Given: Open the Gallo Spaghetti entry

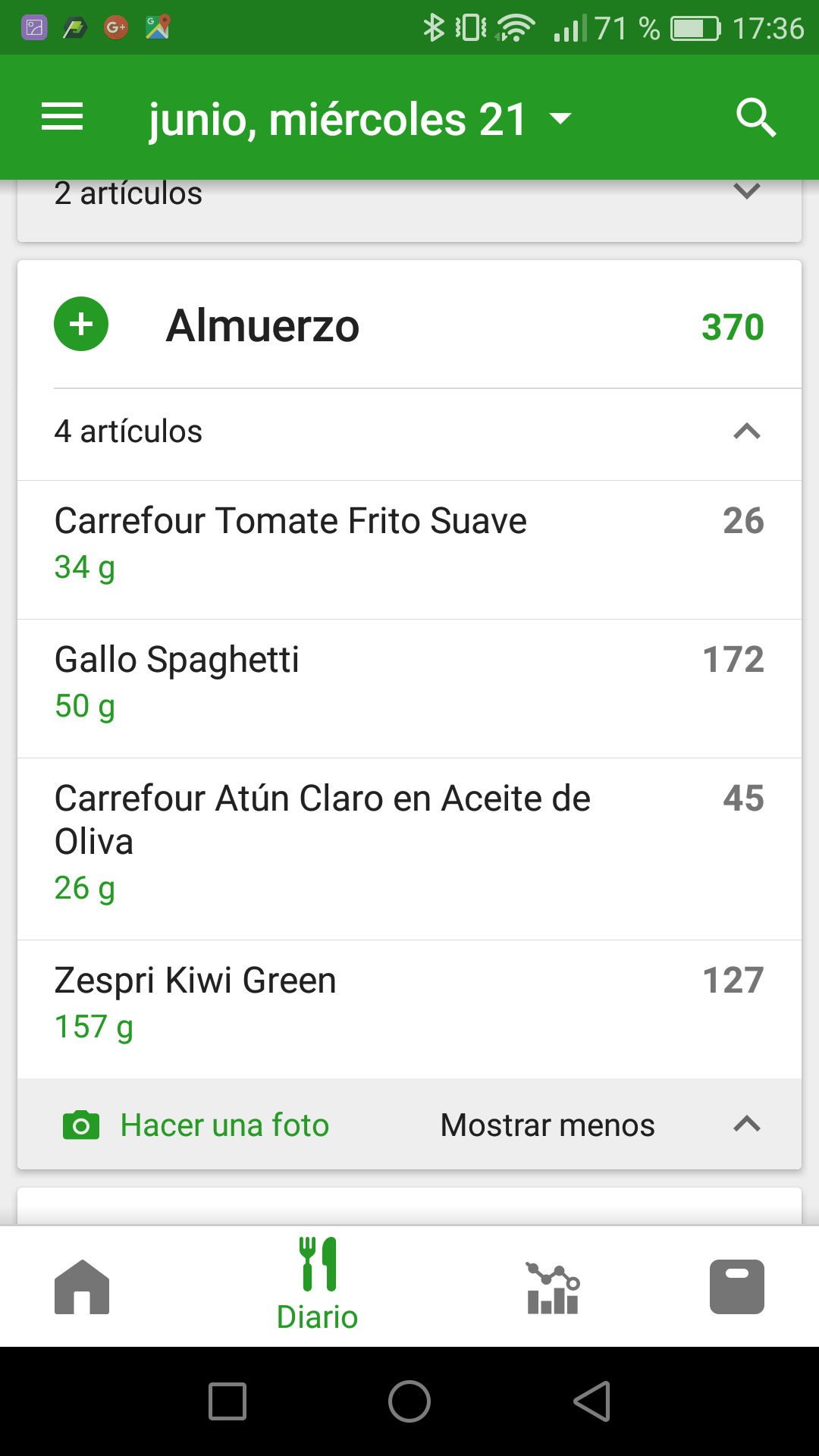Looking at the screenshot, I should [409, 682].
